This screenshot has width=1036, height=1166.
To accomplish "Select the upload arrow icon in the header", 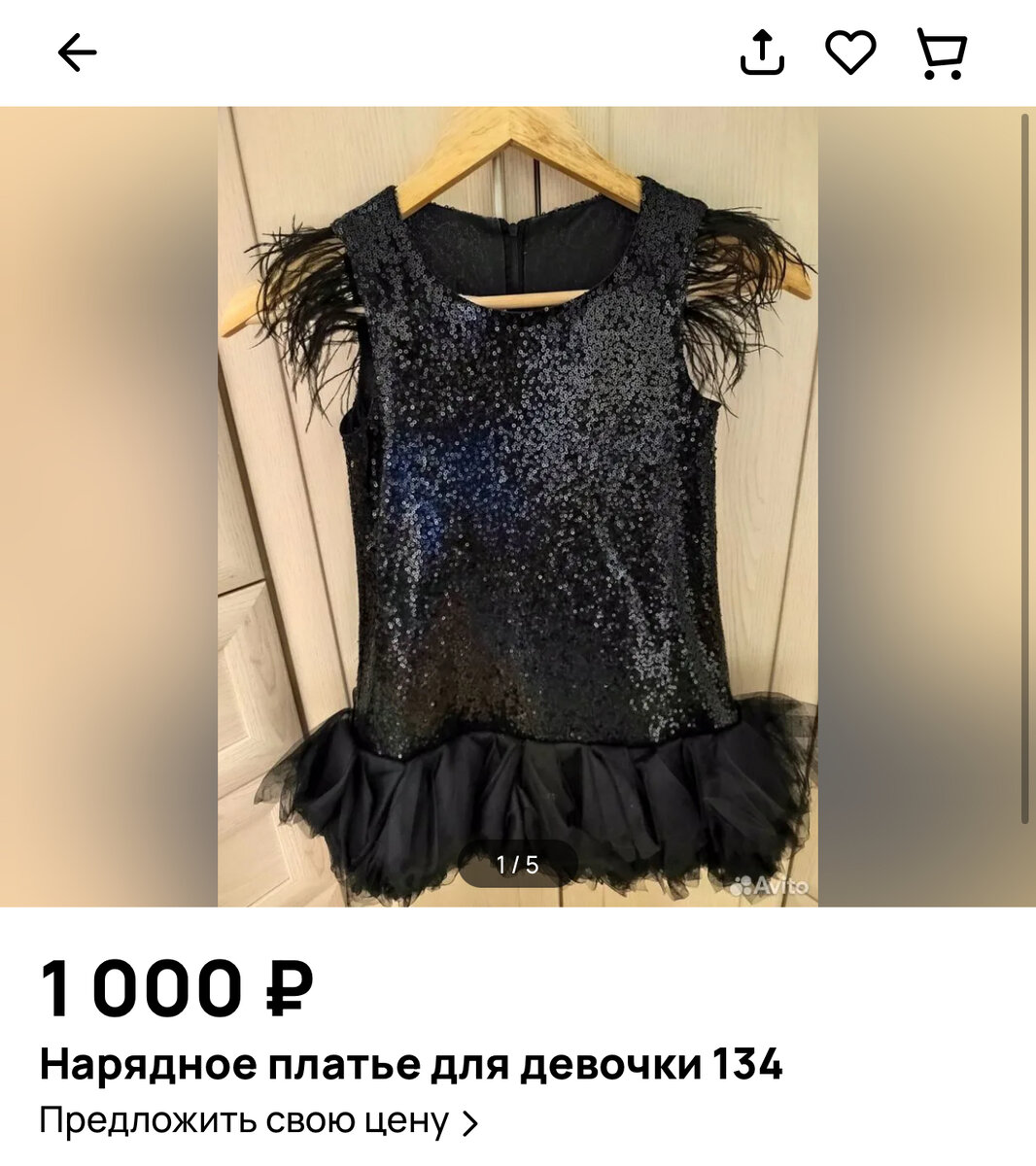I will (x=764, y=53).
